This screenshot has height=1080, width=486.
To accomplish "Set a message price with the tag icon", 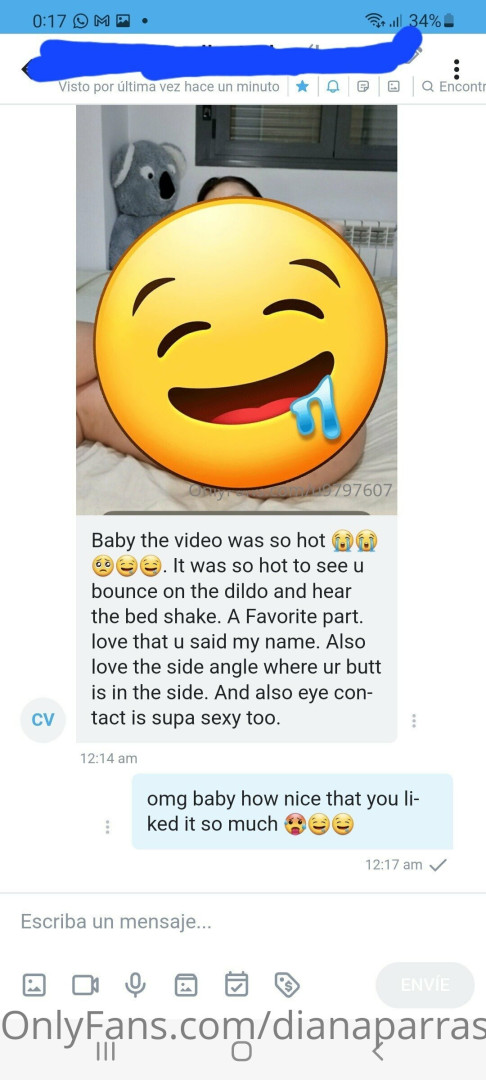I will pos(287,985).
